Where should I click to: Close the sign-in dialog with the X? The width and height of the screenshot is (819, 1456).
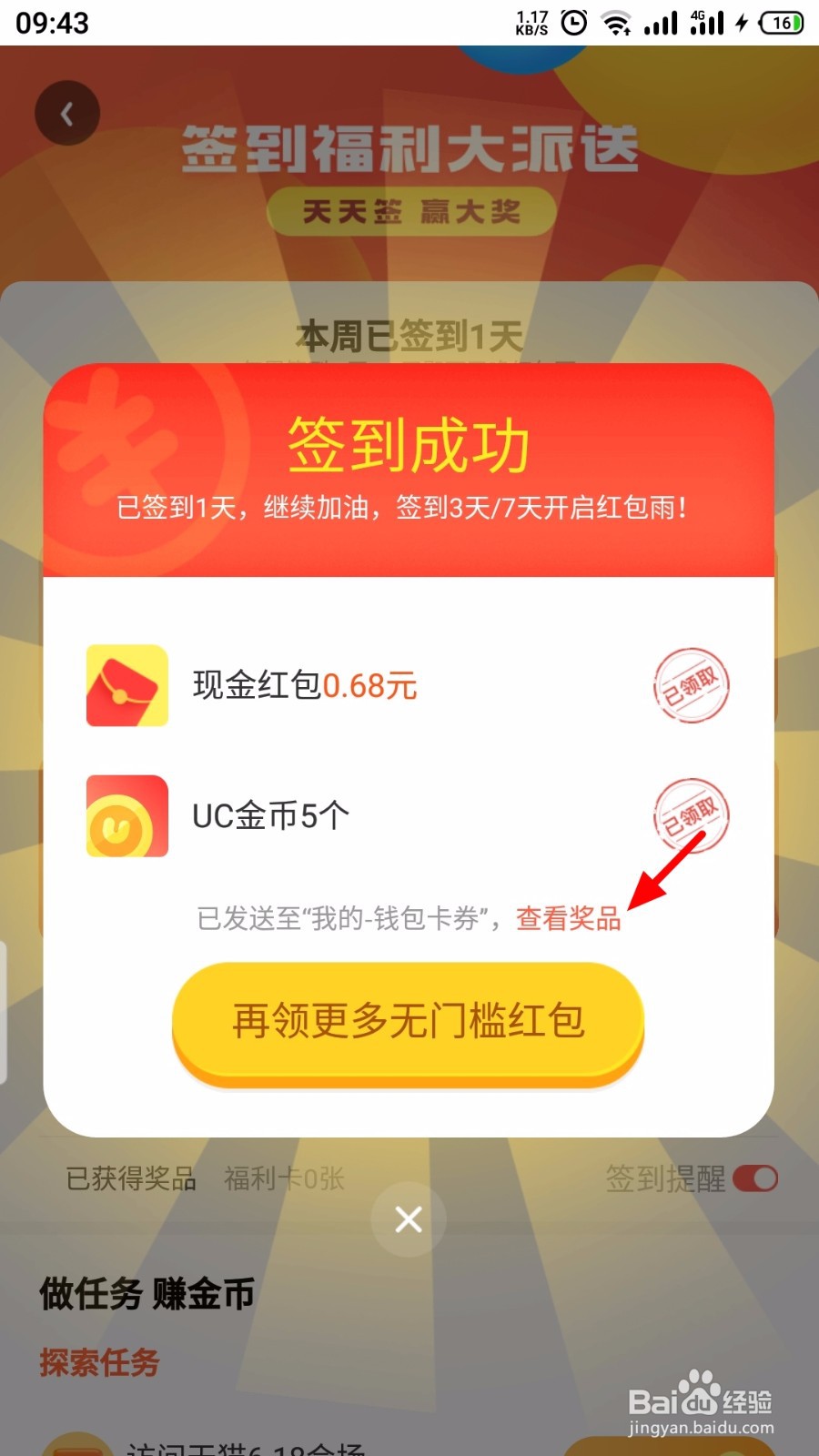pos(409,1219)
